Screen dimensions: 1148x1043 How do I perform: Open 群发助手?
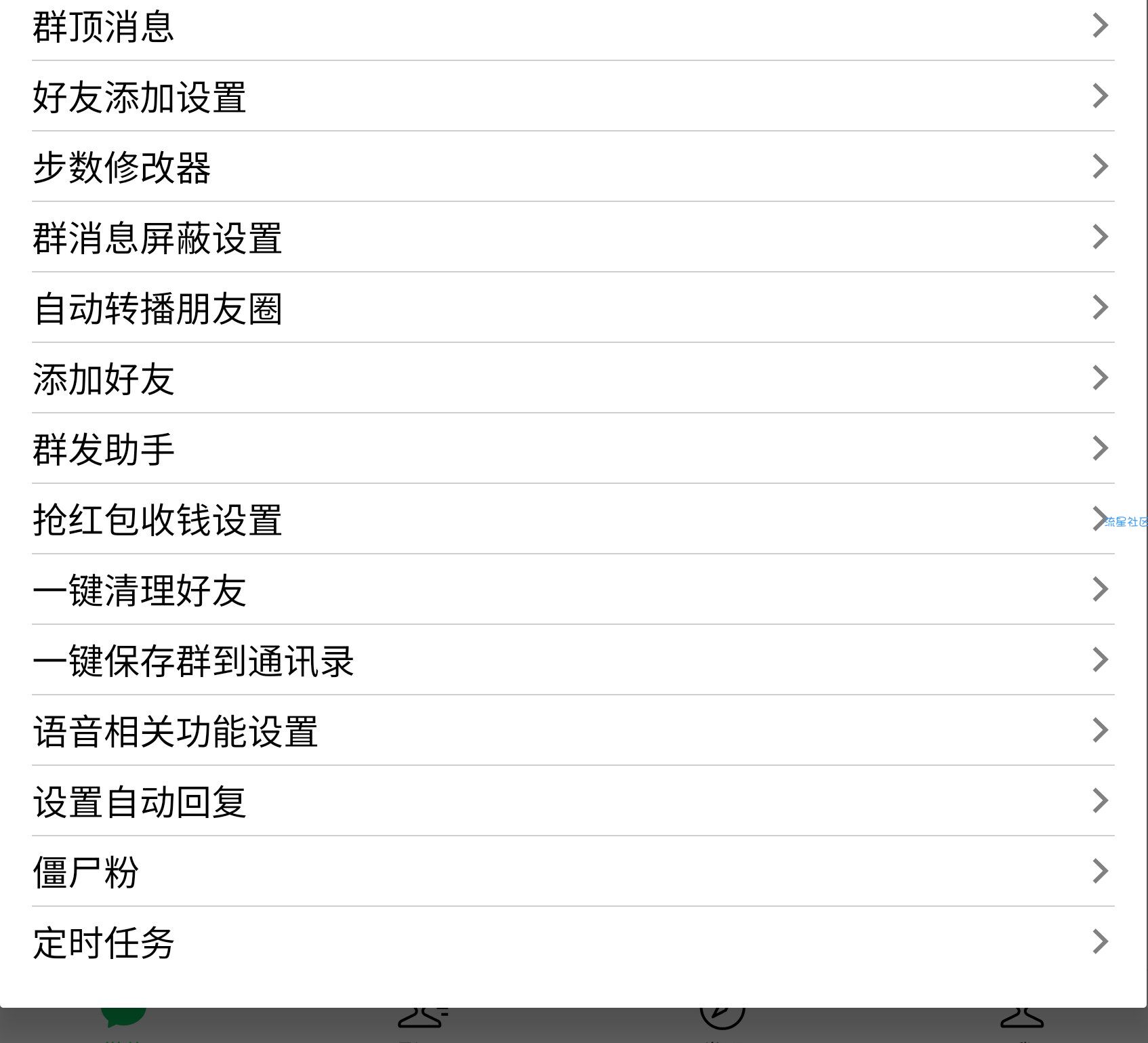click(573, 449)
